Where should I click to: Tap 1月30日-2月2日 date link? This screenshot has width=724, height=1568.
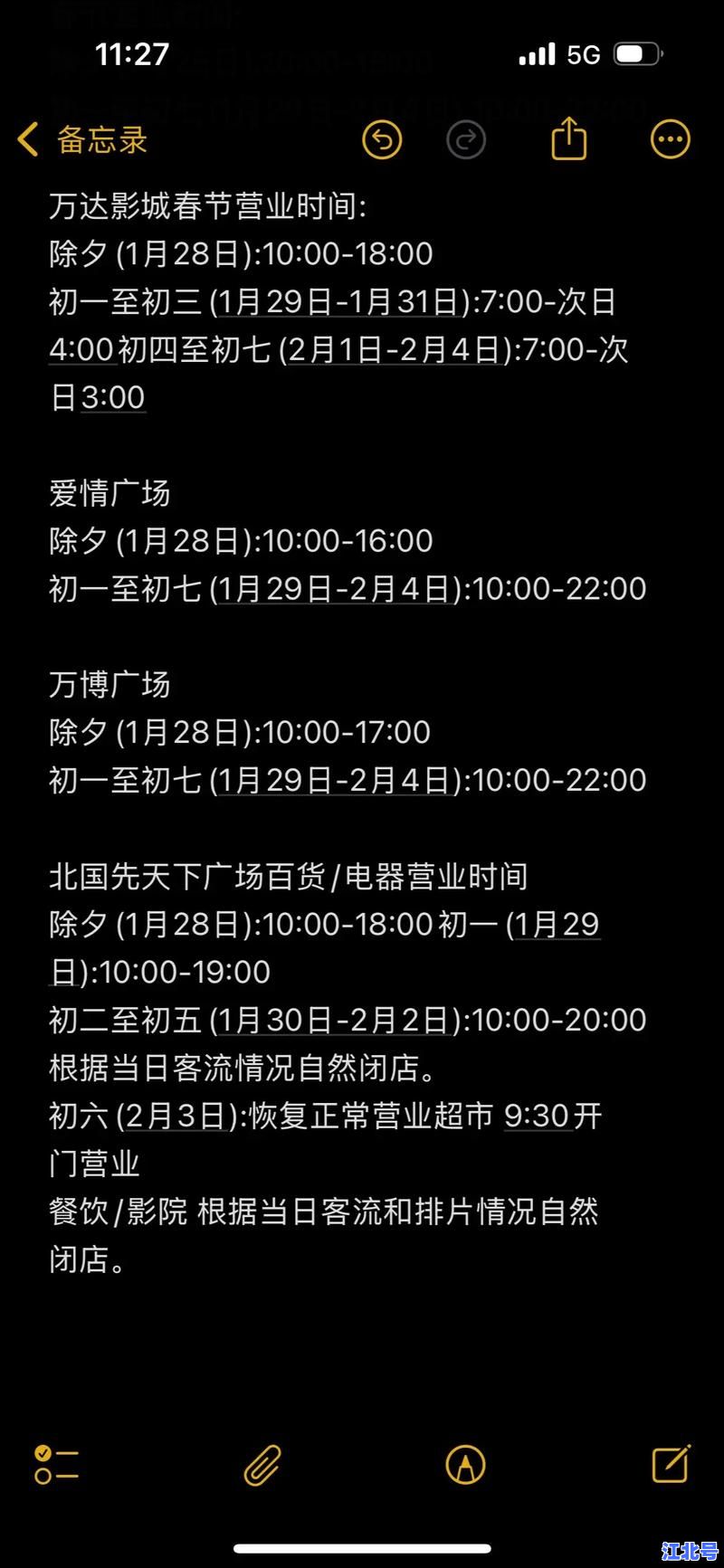[330, 1019]
